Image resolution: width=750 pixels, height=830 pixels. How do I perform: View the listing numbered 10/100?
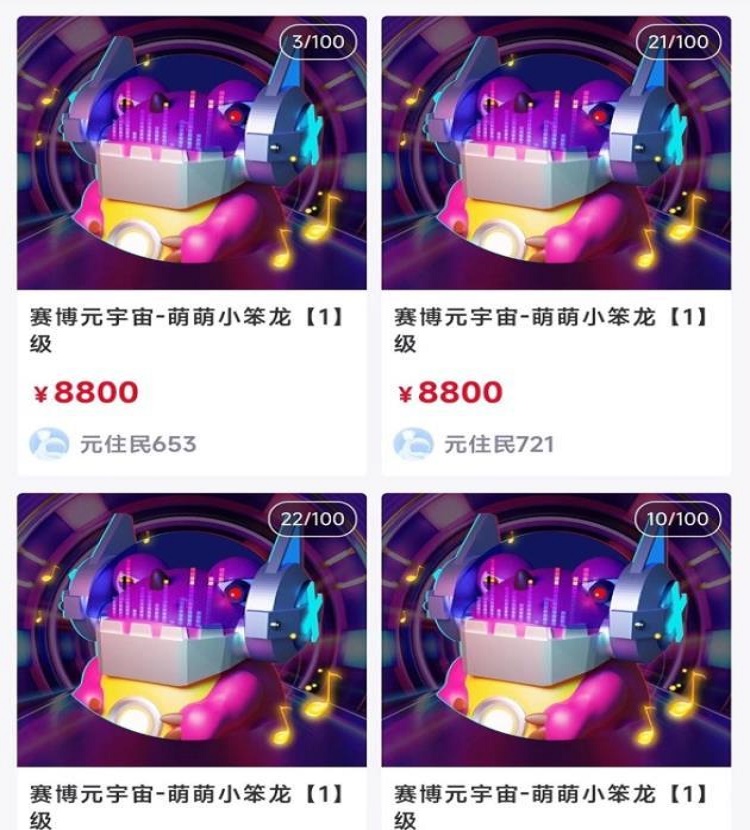(556, 630)
